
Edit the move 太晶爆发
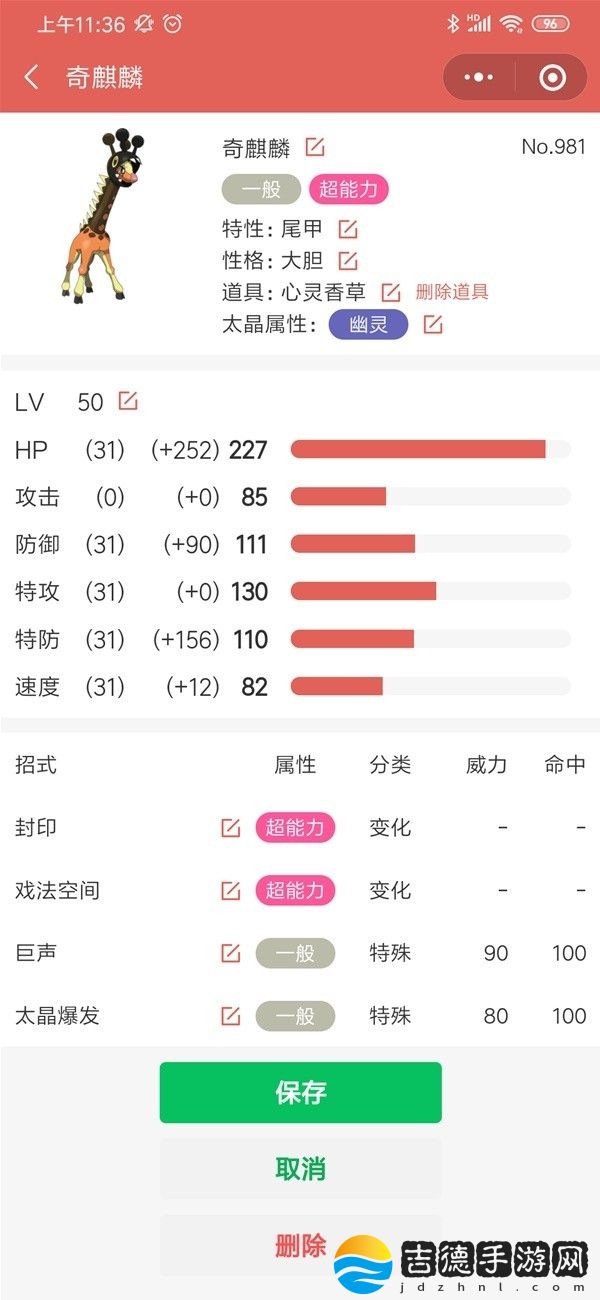pyautogui.click(x=231, y=1016)
